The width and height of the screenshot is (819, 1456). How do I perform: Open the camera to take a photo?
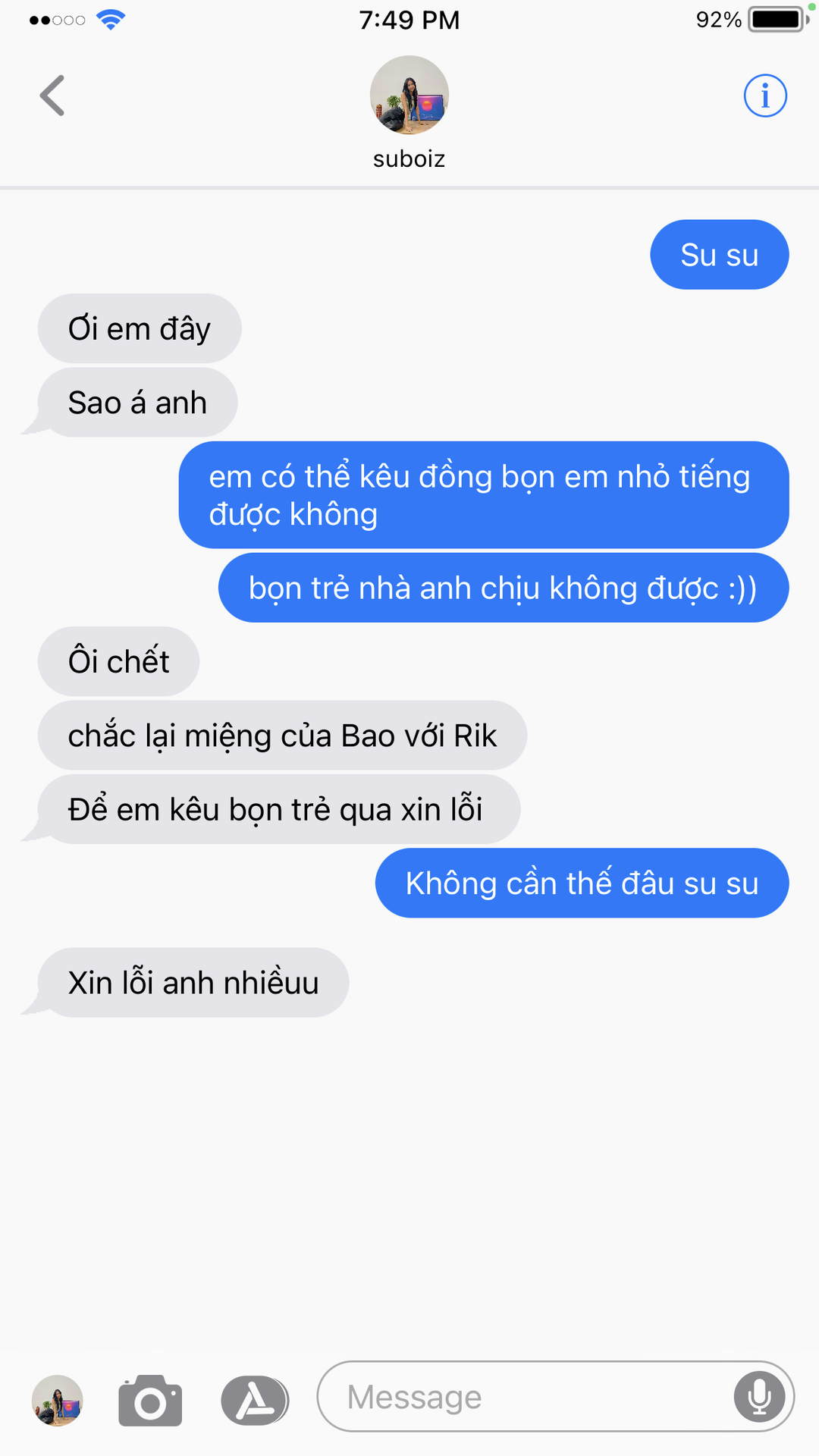coord(150,1400)
